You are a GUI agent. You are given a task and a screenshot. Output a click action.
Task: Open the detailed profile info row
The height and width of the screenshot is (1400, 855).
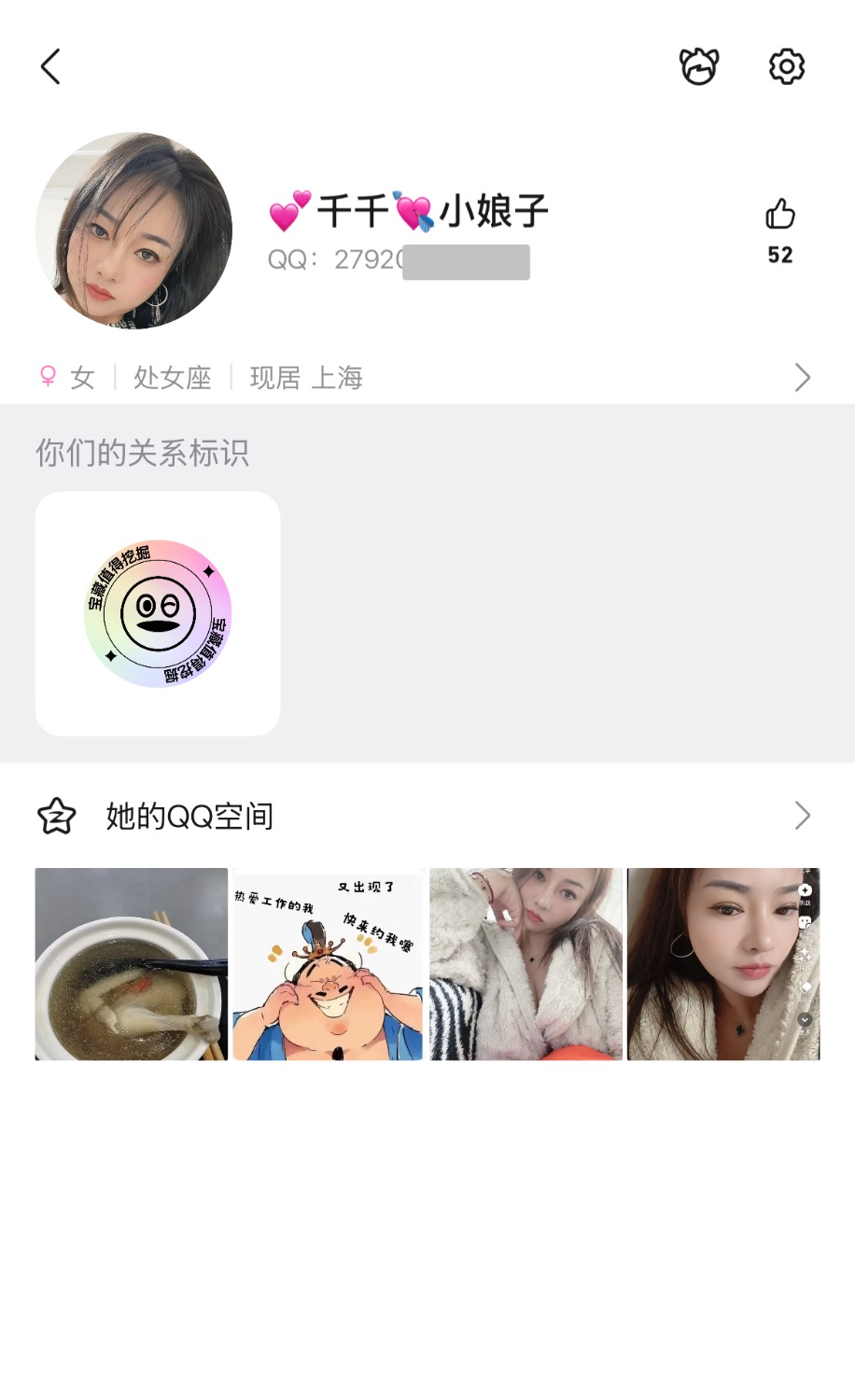pos(427,377)
